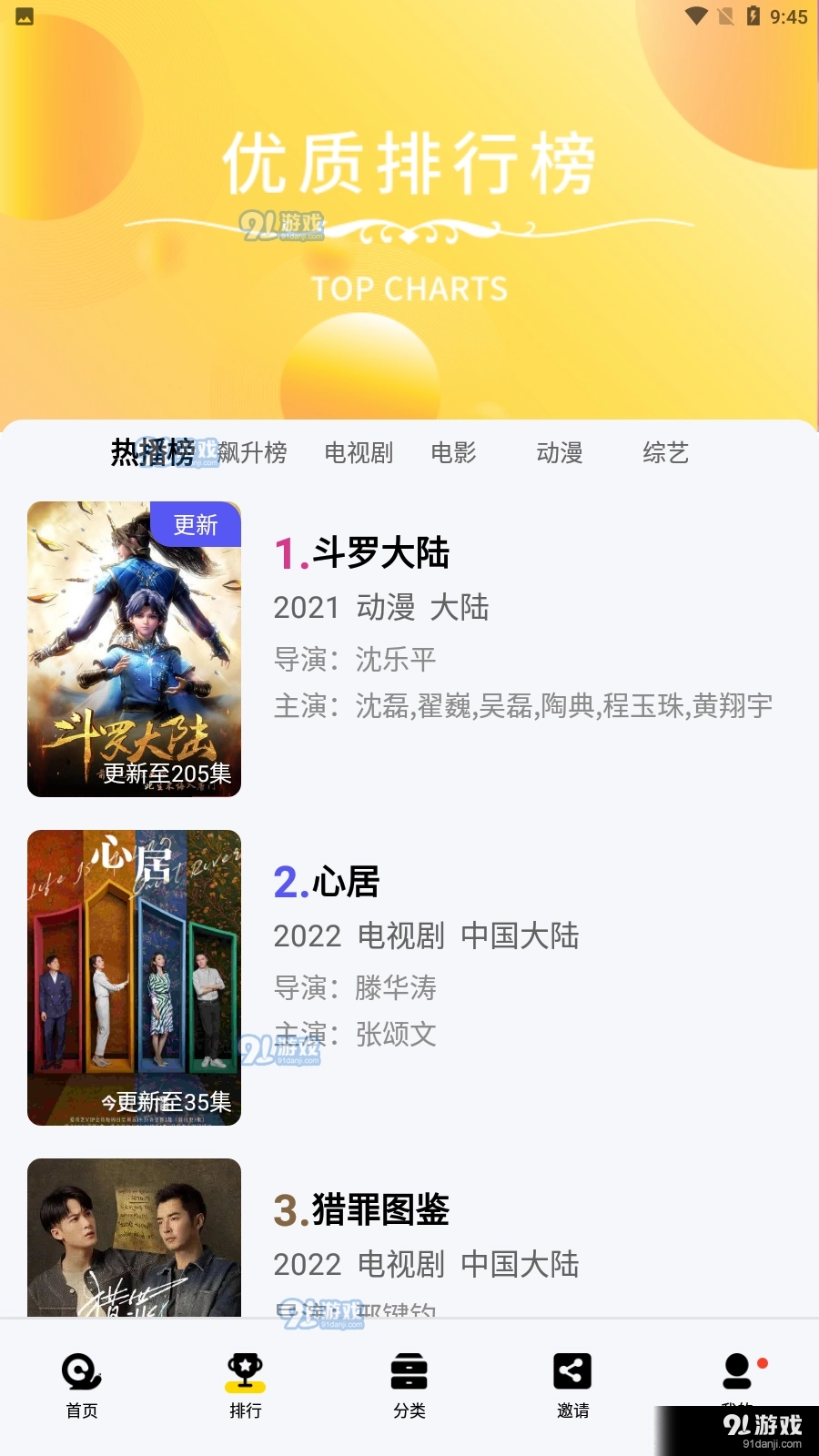This screenshot has width=819, height=1456.
Task: Open the 斗罗大陆 poster
Action: coord(135,649)
